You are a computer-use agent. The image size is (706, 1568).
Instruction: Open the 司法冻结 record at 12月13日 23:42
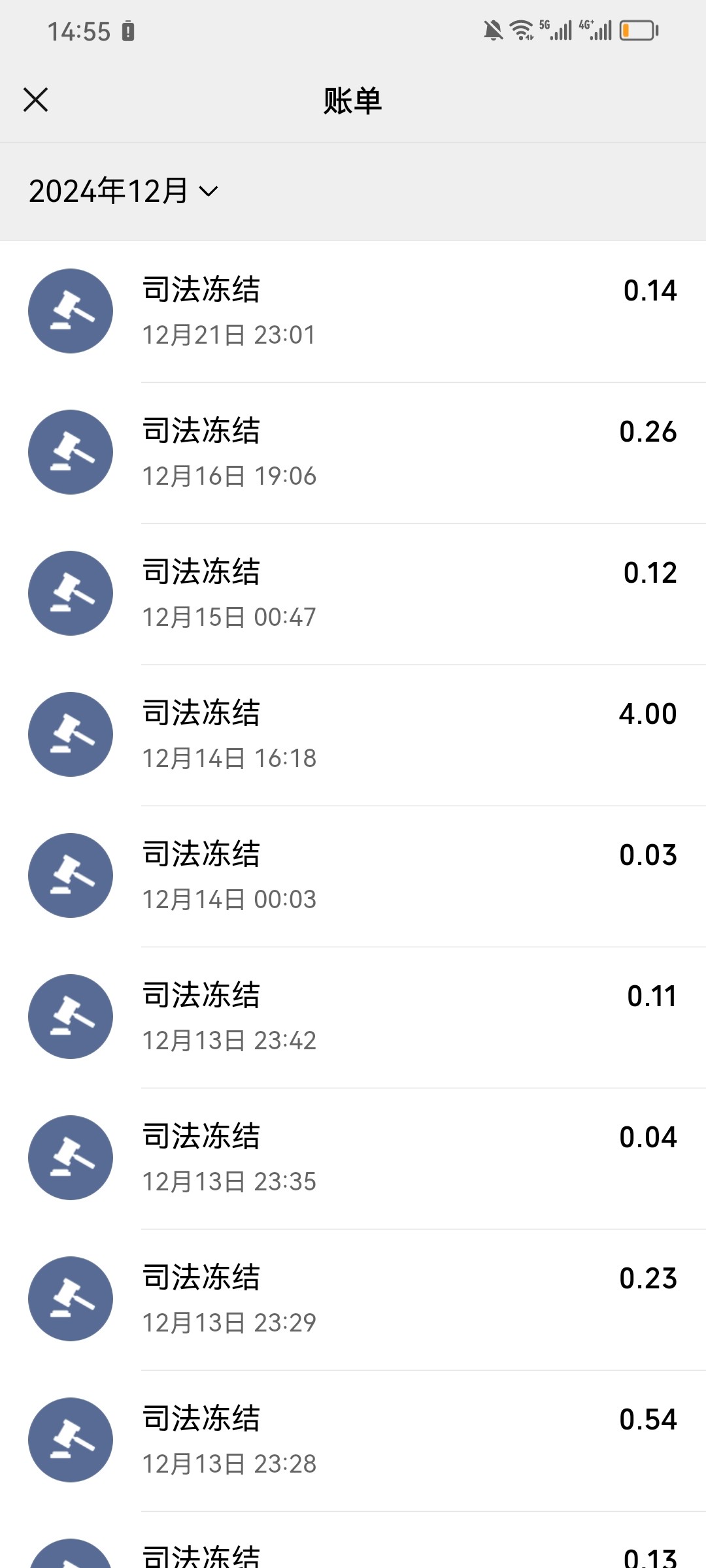click(353, 1017)
